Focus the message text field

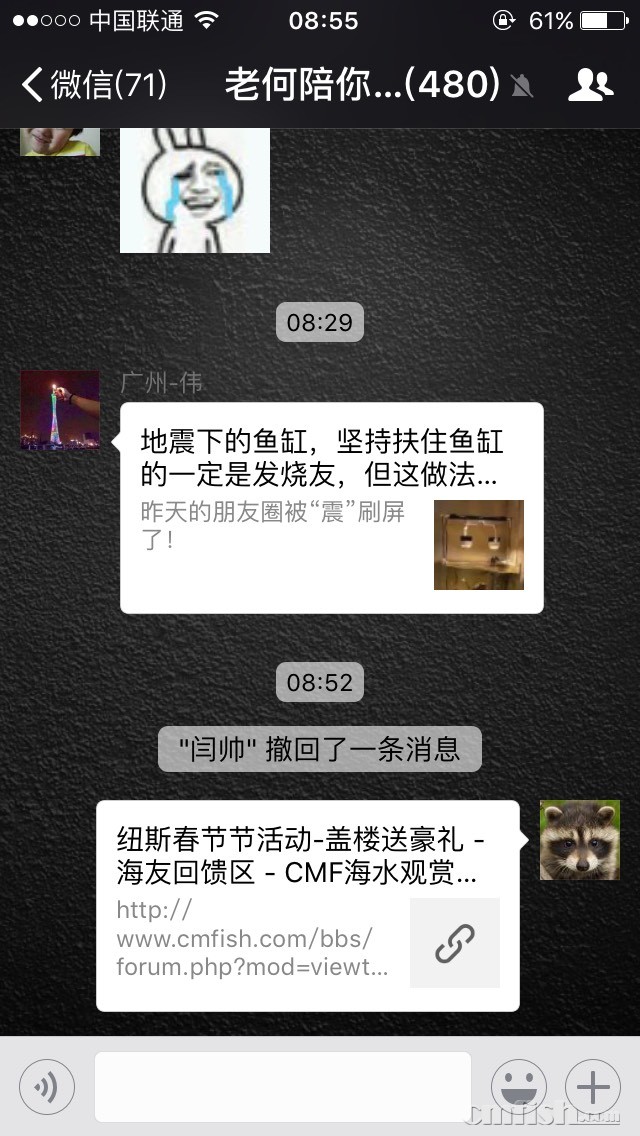tap(282, 1086)
